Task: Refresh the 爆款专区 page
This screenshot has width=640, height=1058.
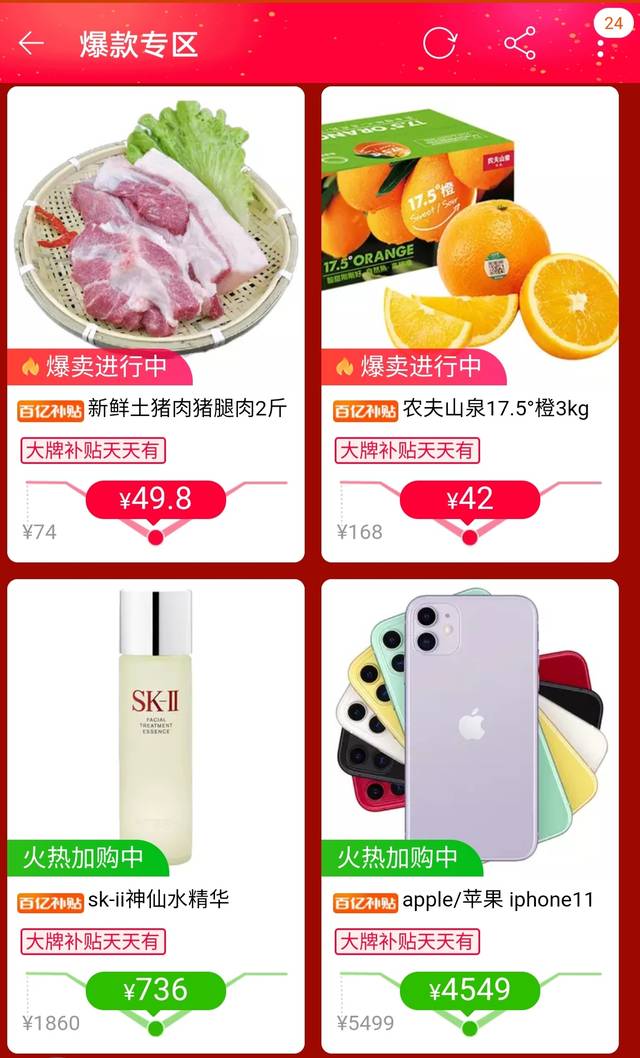Action: coord(439,44)
